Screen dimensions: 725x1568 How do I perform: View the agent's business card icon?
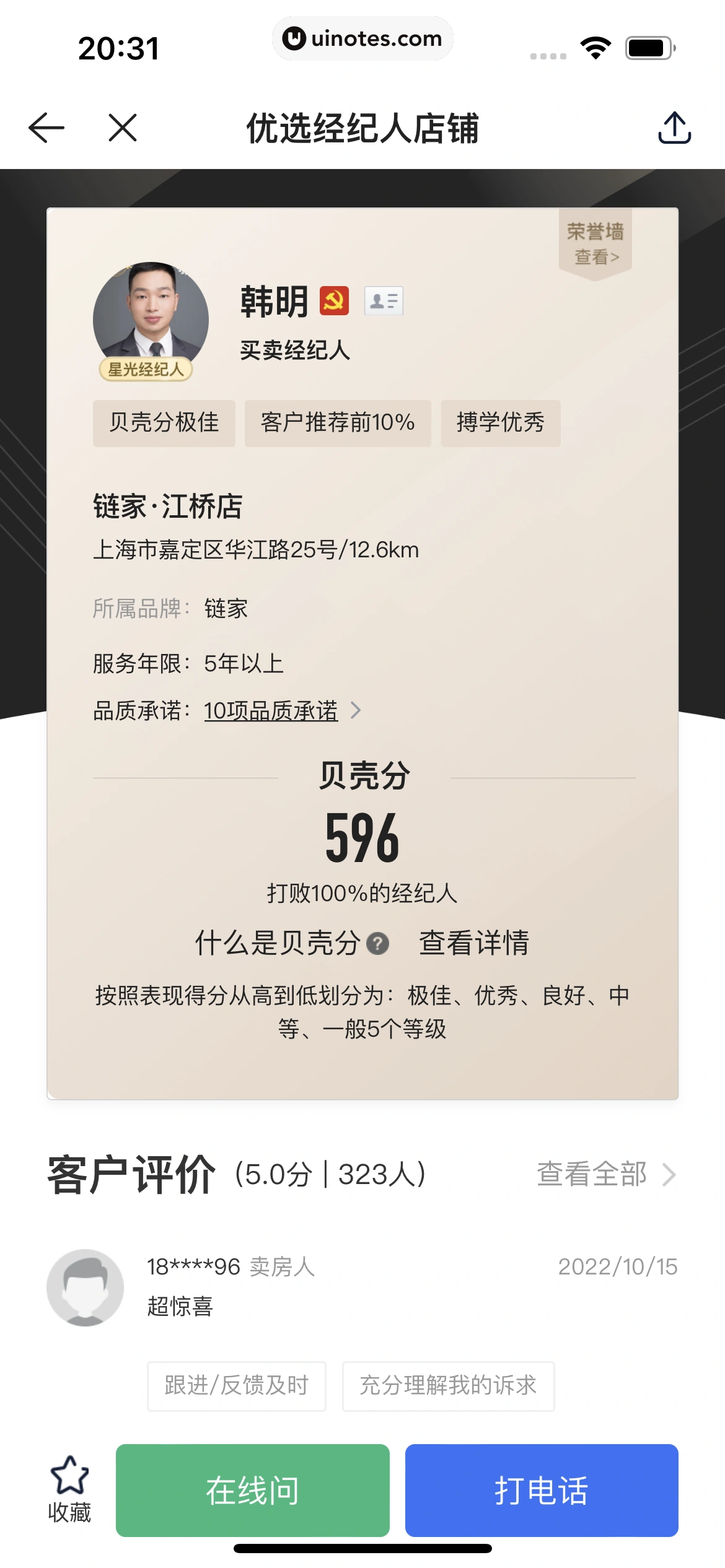[x=384, y=302]
